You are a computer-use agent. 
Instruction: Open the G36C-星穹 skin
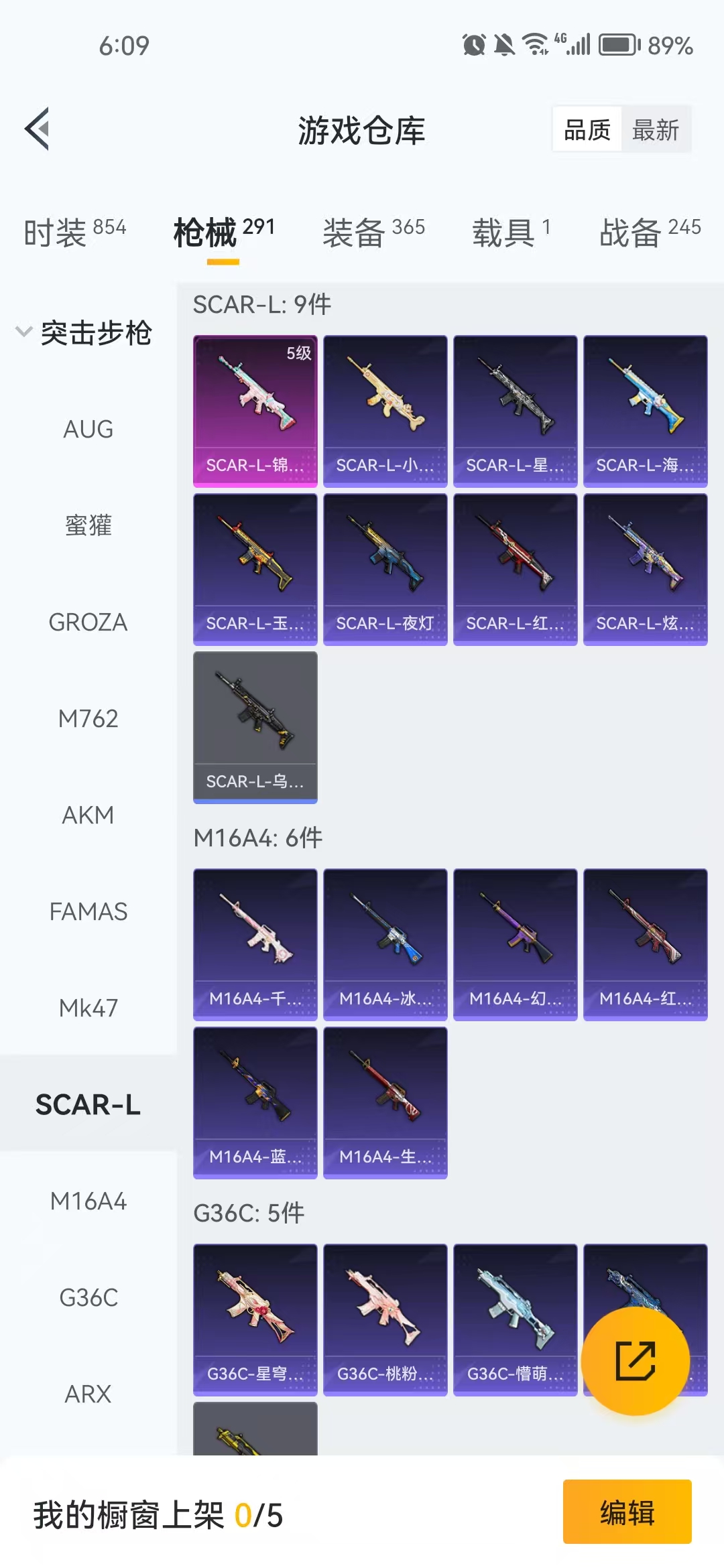[x=255, y=1319]
